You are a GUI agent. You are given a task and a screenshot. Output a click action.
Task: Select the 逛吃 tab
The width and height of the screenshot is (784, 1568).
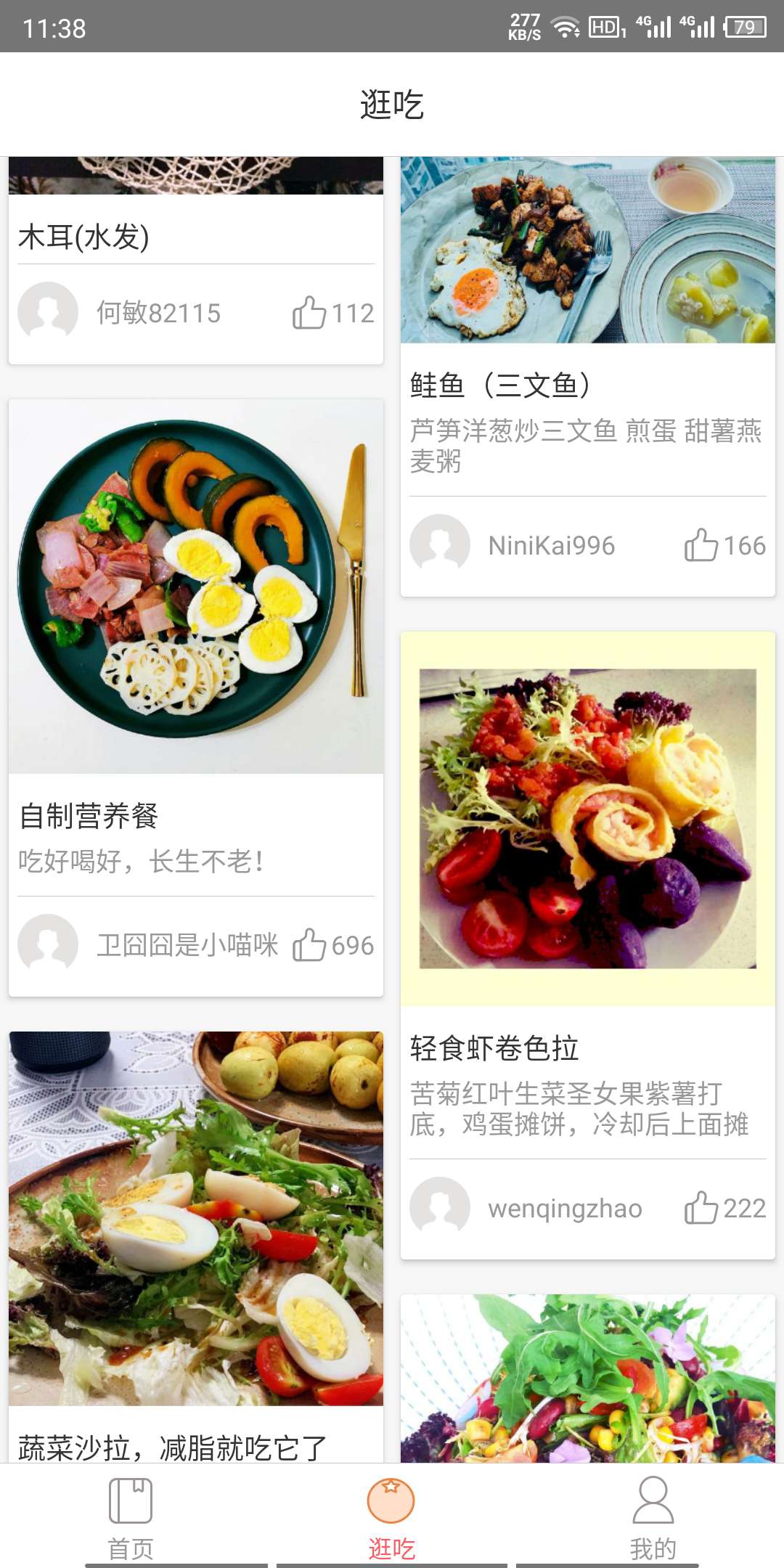(391, 1514)
